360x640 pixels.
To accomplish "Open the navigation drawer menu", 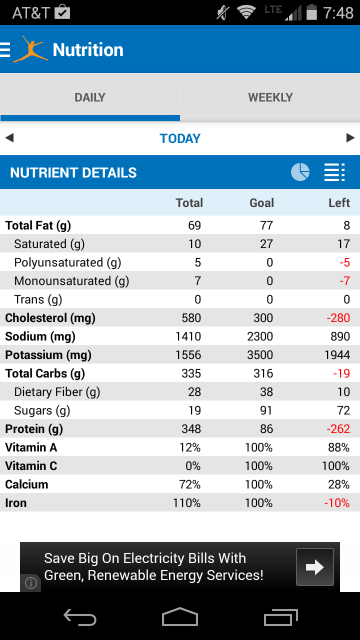I will click(x=5, y=49).
